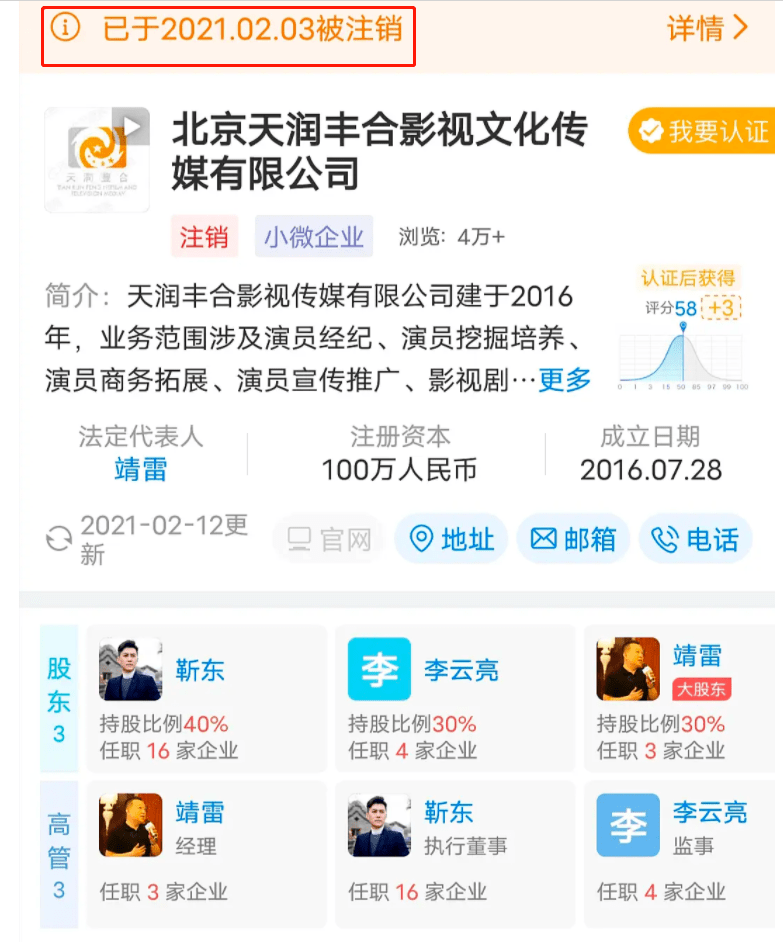Screen dimensions: 783x948
Task: Open the 邮箱 contact button
Action: pos(573,540)
